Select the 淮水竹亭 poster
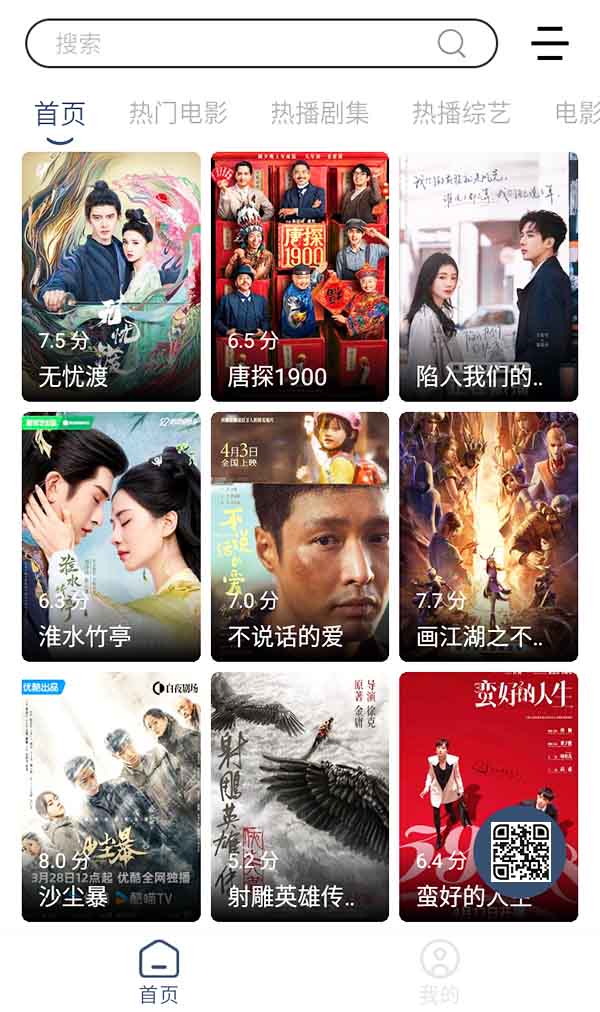Screen dimensions: 600x1012 pos(111,536)
